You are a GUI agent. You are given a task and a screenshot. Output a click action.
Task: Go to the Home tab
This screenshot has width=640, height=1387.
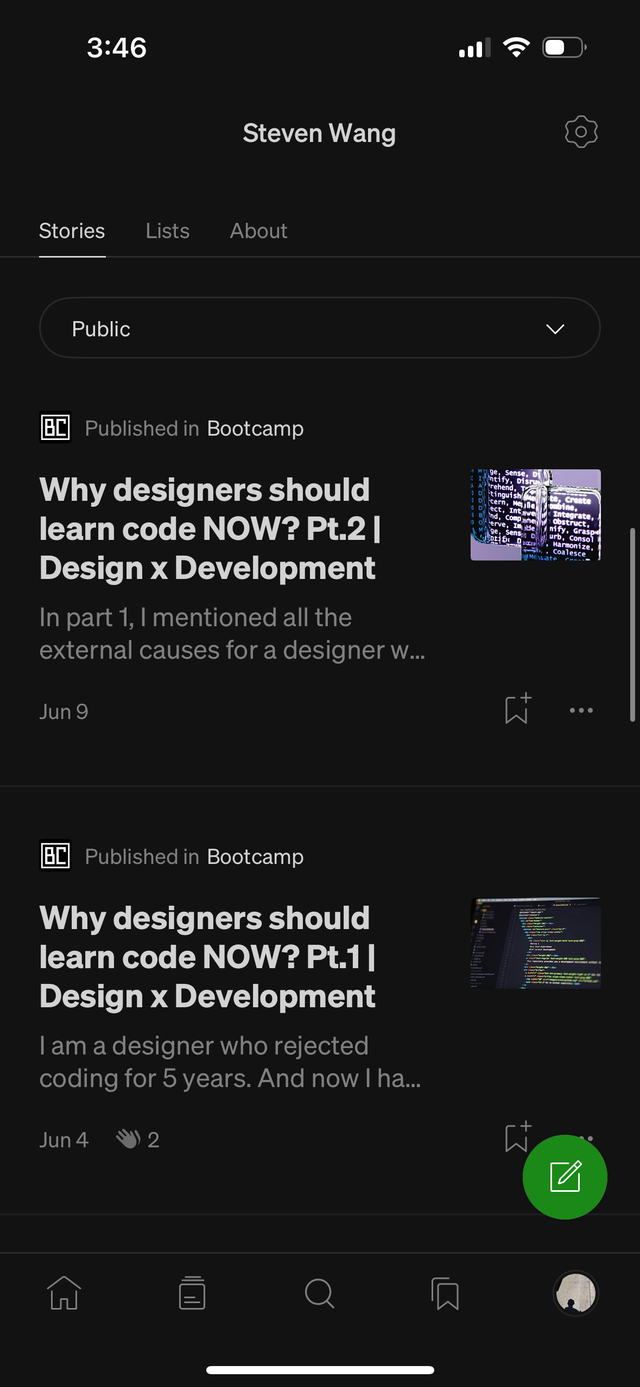64,1293
